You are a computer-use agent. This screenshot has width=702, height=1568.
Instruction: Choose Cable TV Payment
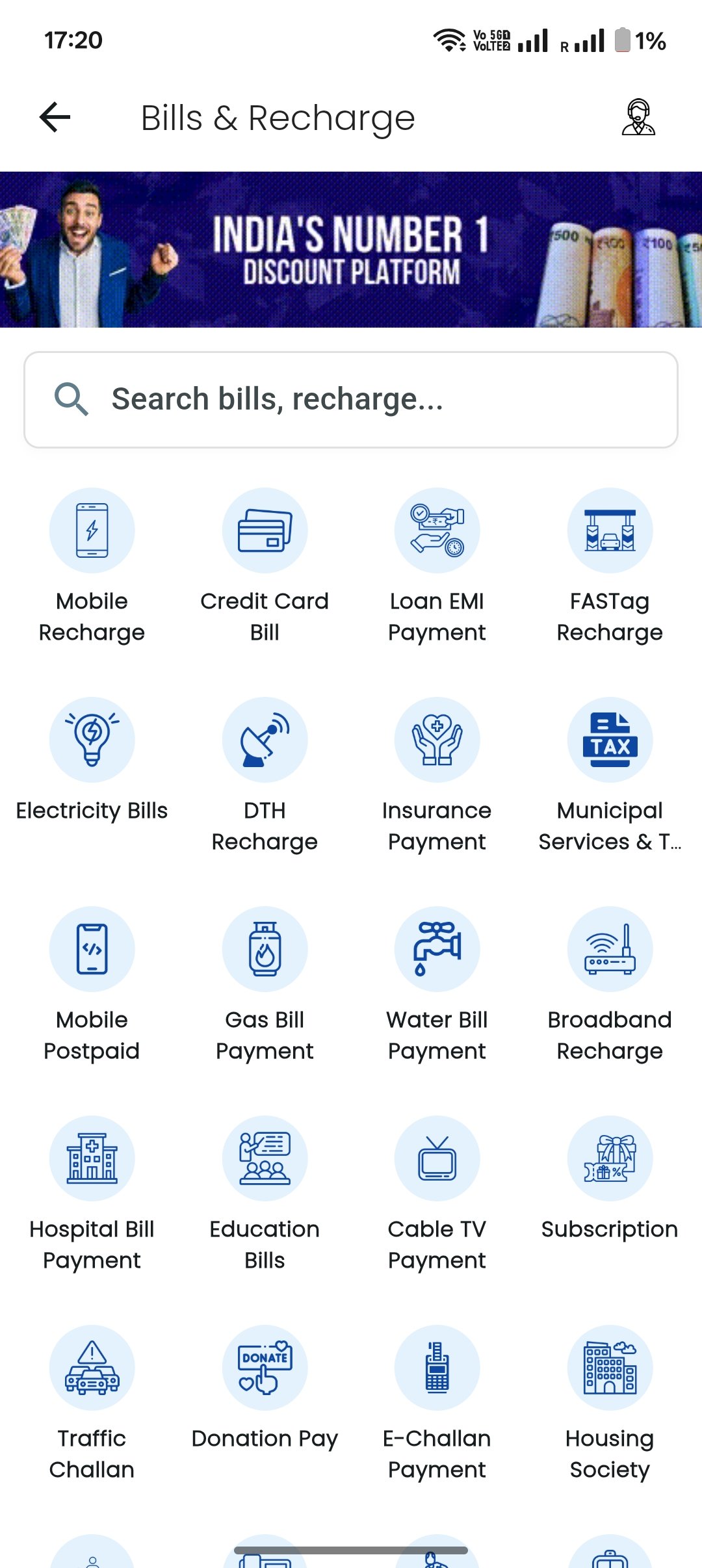(x=437, y=1159)
